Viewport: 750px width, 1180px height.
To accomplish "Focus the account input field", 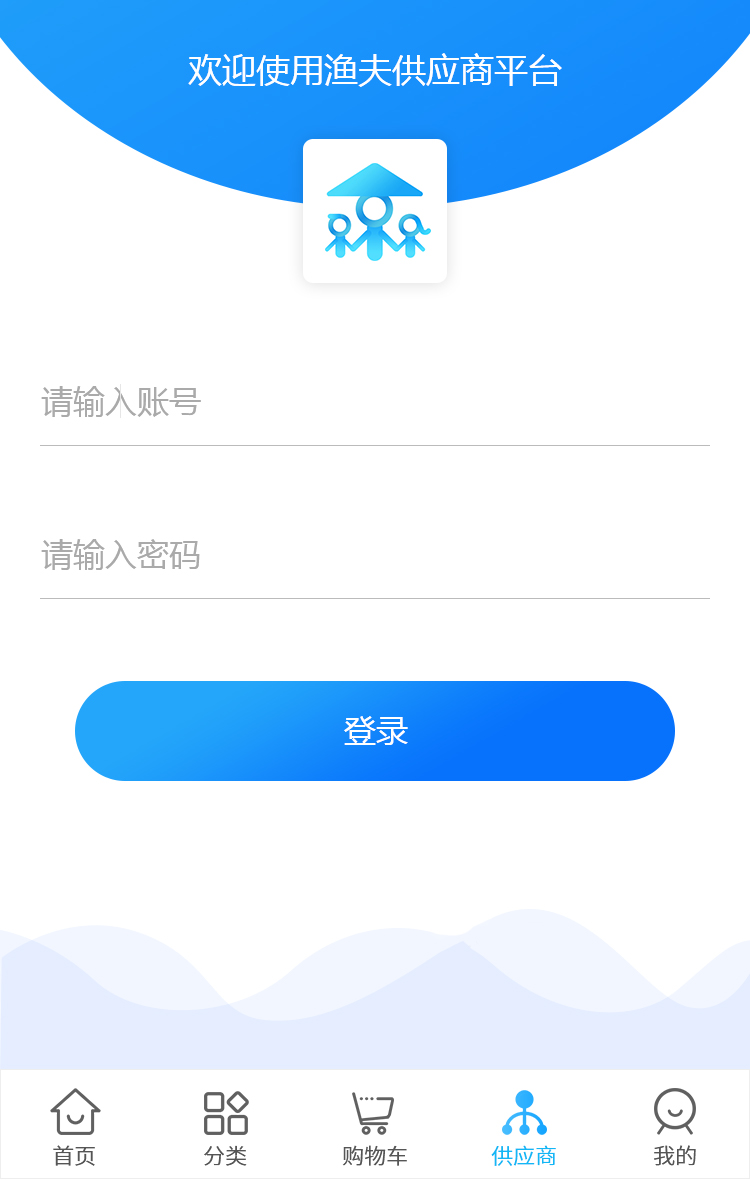I will [375, 402].
